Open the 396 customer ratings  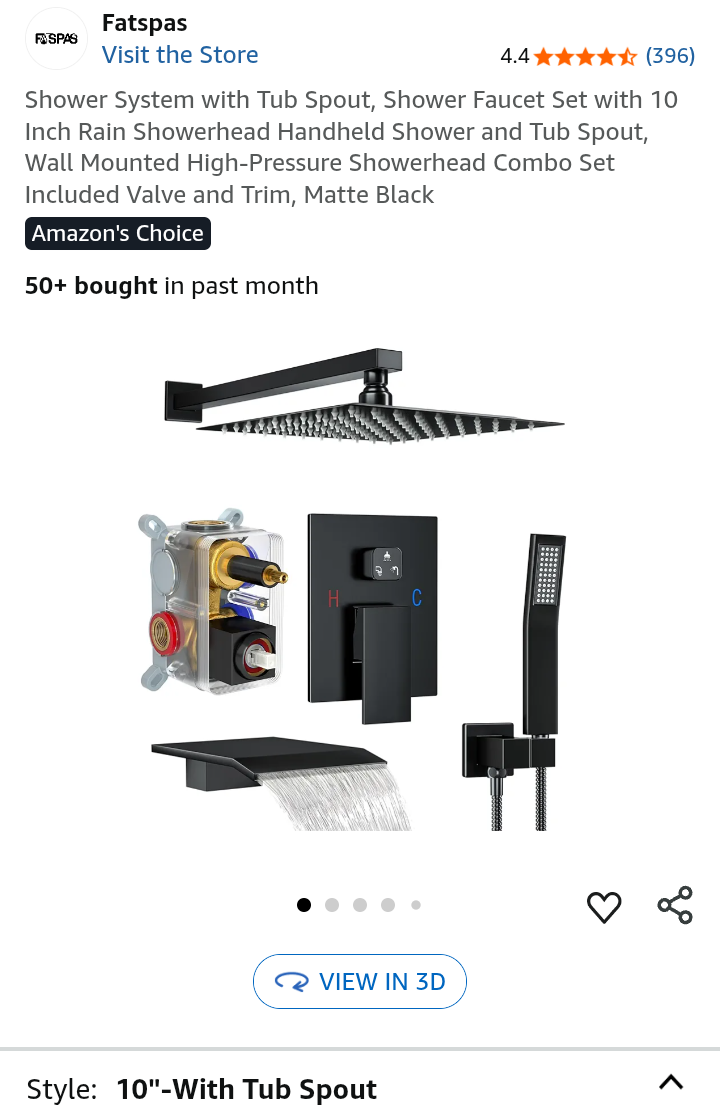[x=670, y=56]
